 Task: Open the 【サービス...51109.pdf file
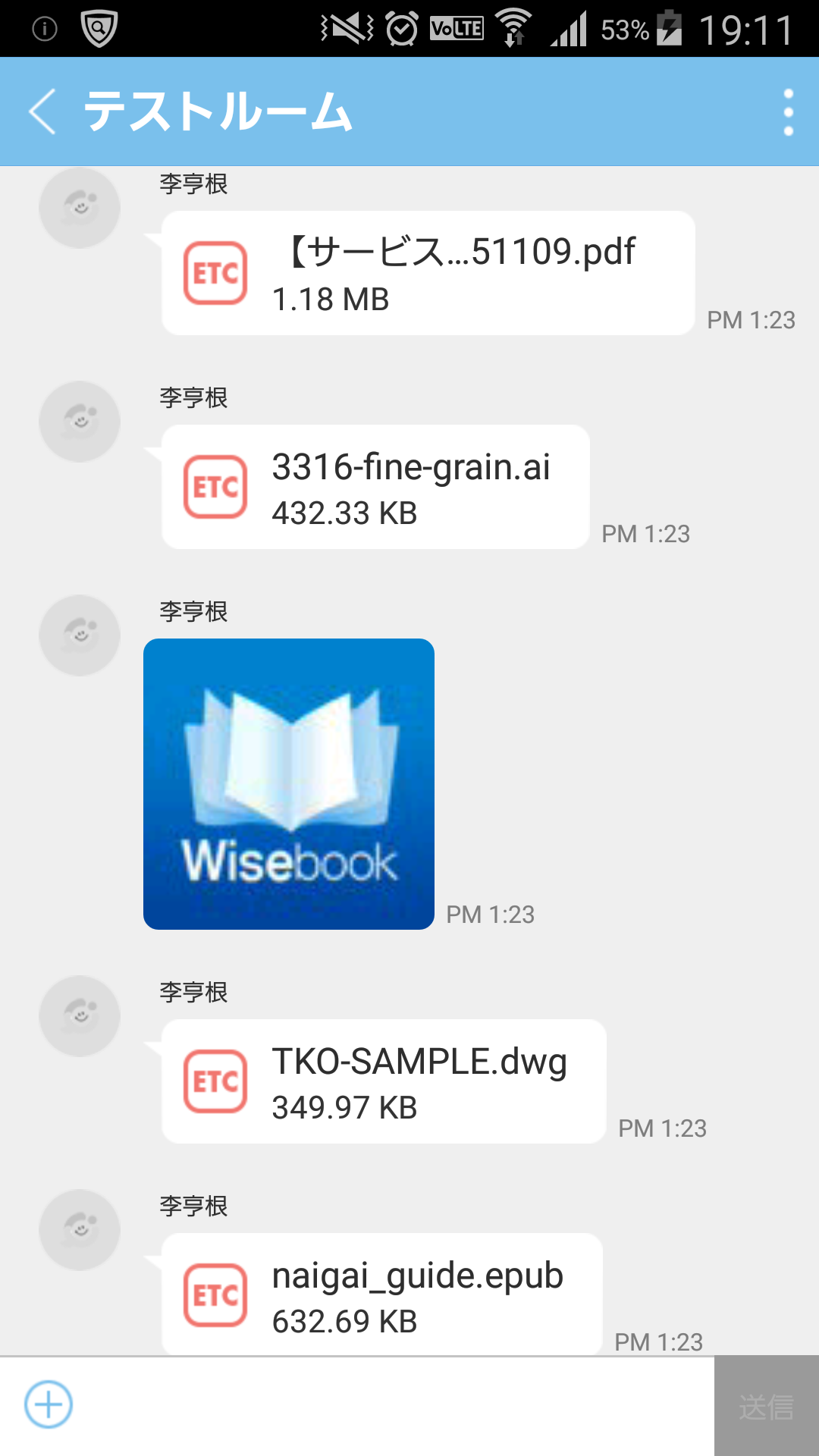pos(428,273)
